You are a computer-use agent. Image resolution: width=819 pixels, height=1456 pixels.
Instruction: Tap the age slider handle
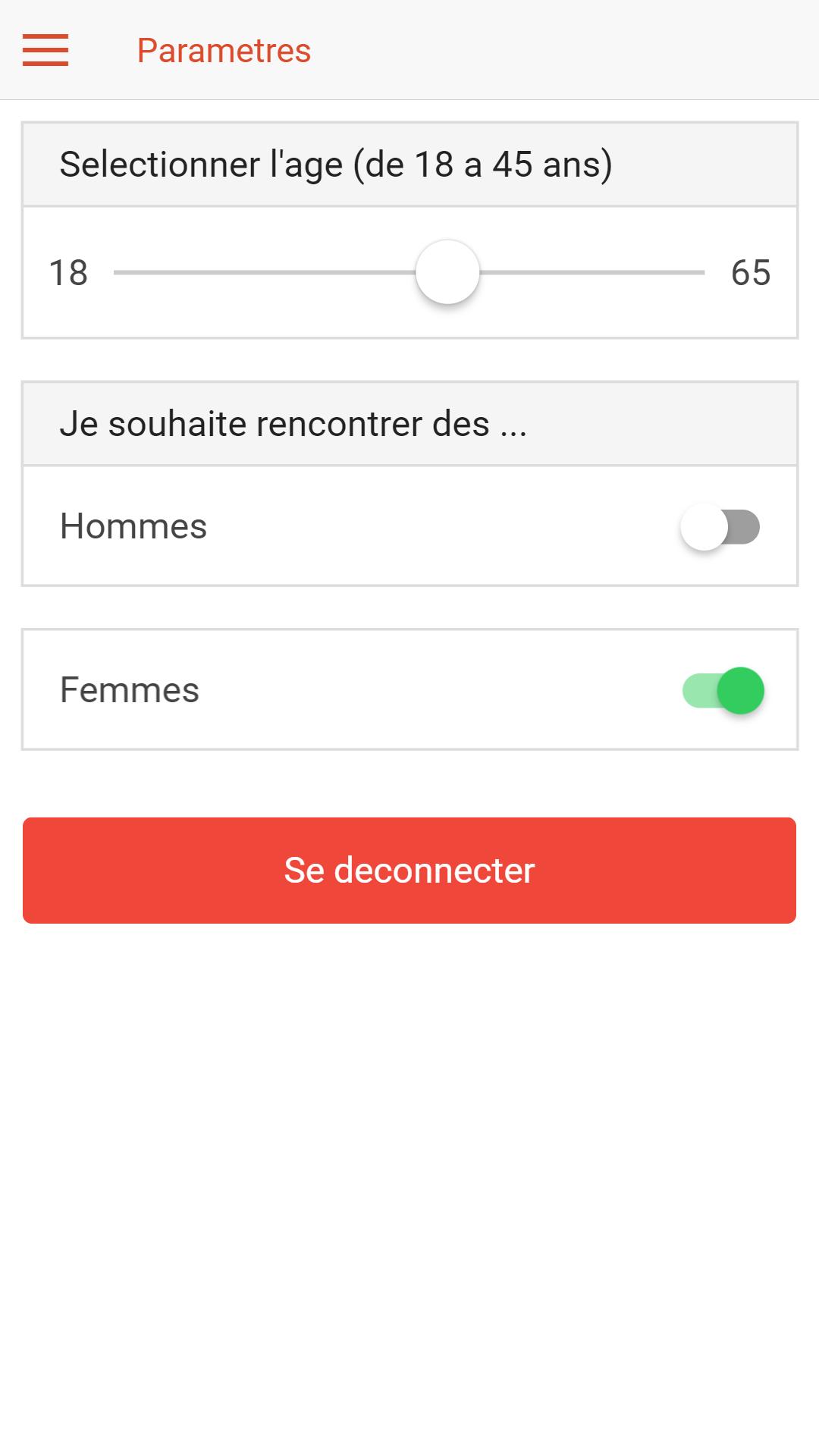click(x=447, y=272)
